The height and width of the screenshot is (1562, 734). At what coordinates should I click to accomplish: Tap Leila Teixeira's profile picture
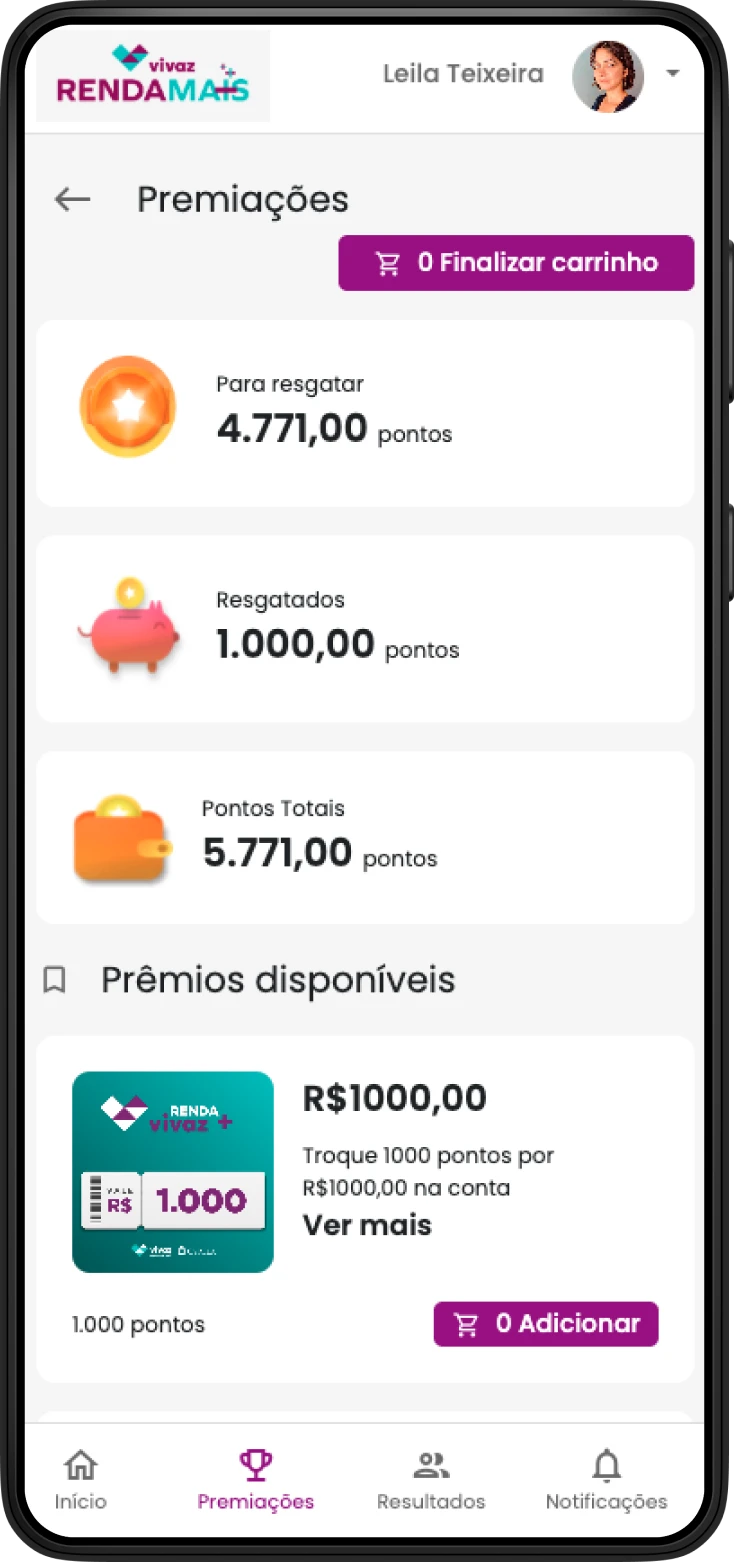pos(608,76)
